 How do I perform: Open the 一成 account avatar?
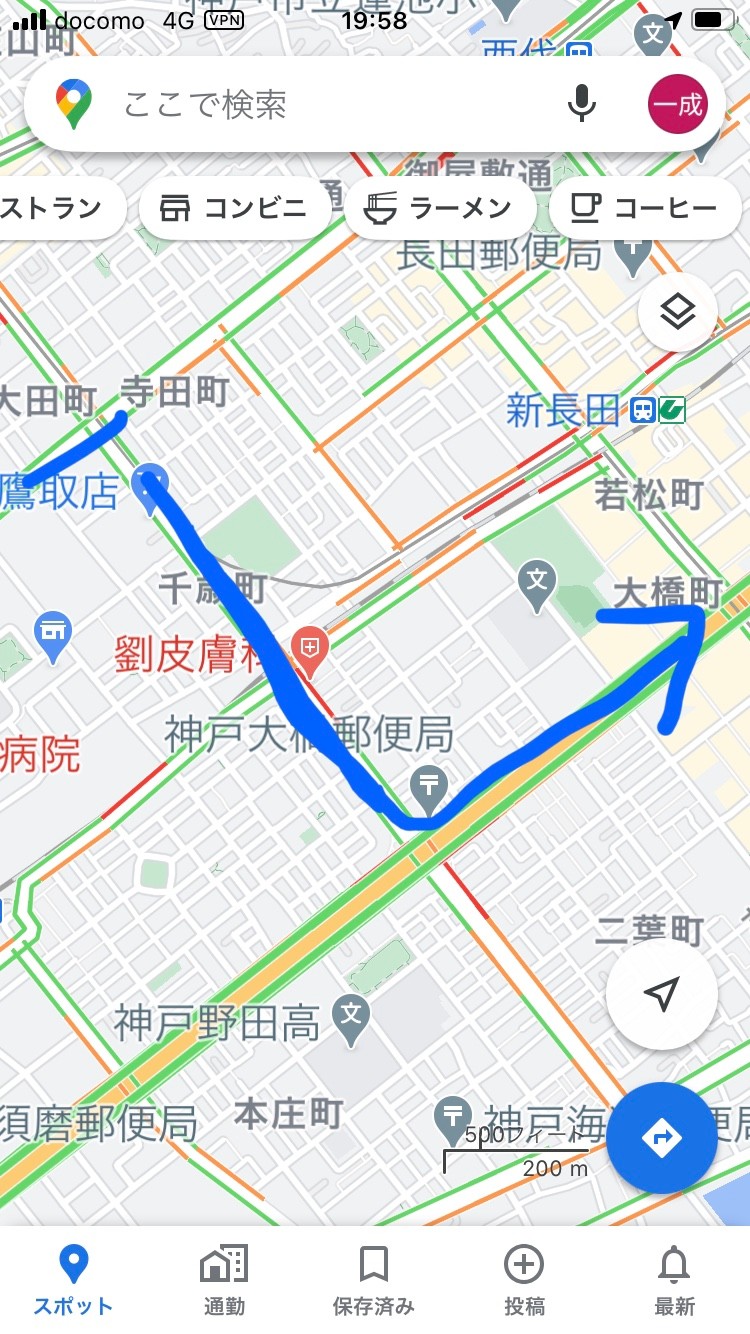[678, 104]
